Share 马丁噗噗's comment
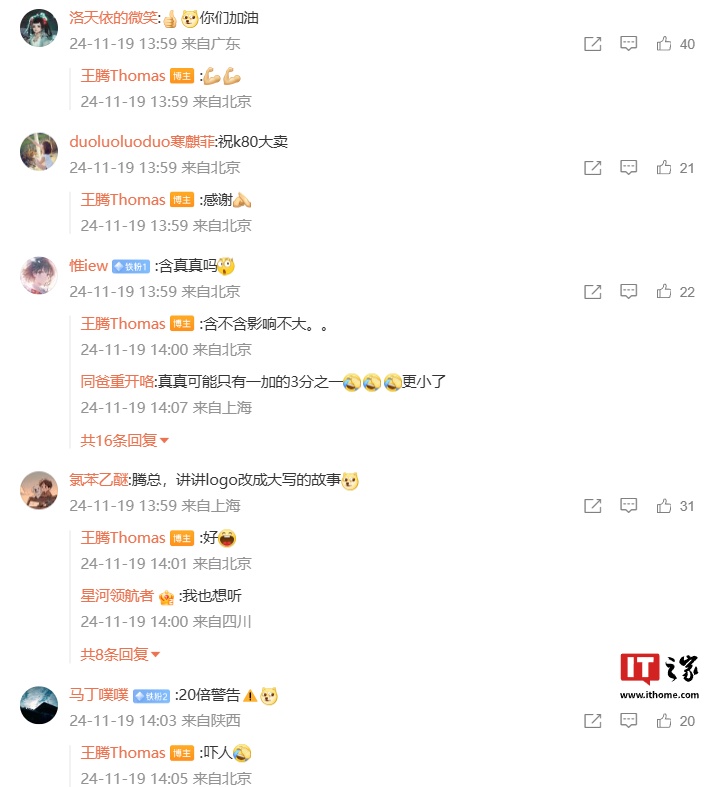713x787 pixels. 593,721
